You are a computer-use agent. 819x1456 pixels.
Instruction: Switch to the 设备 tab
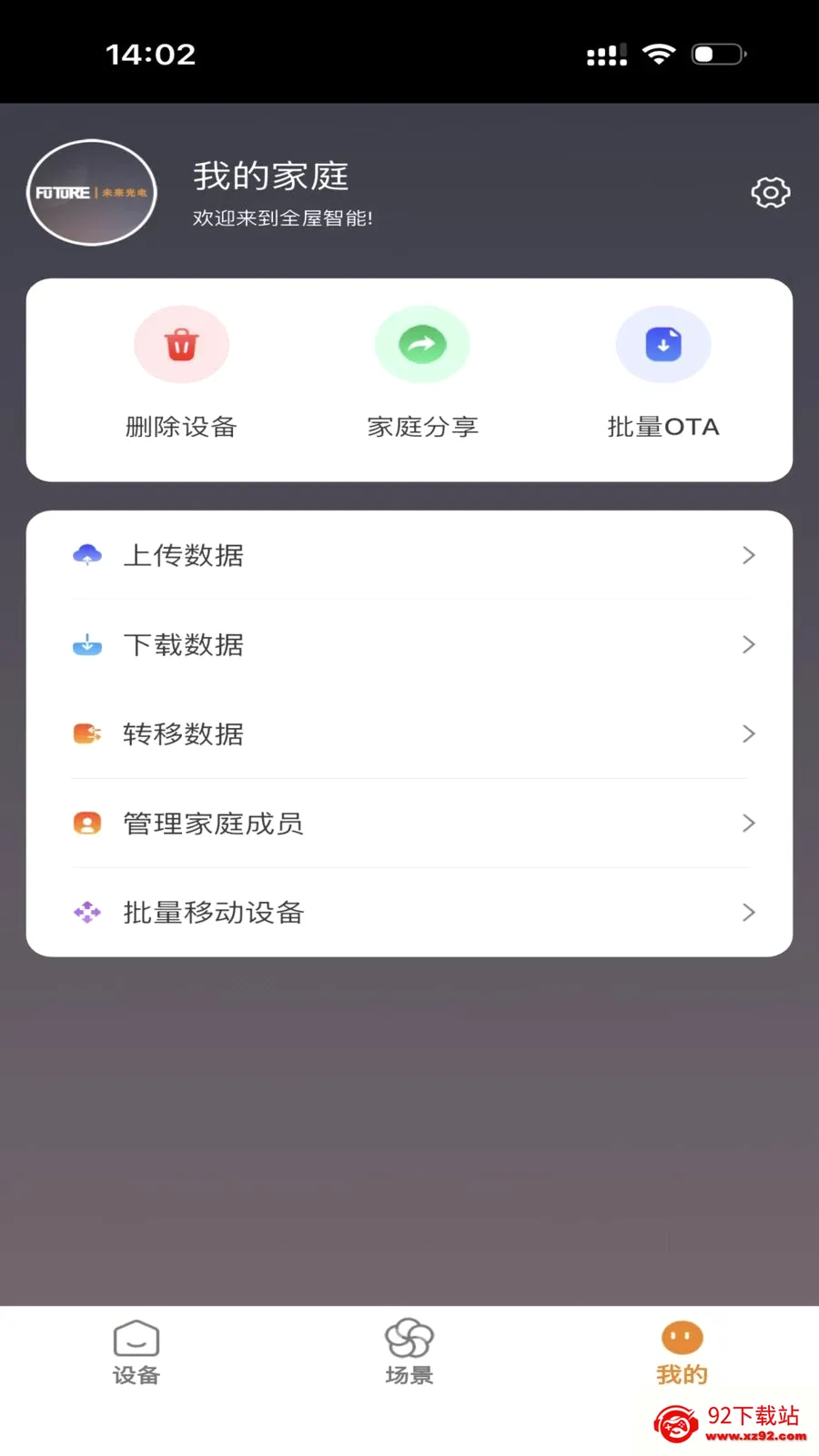(x=136, y=1353)
